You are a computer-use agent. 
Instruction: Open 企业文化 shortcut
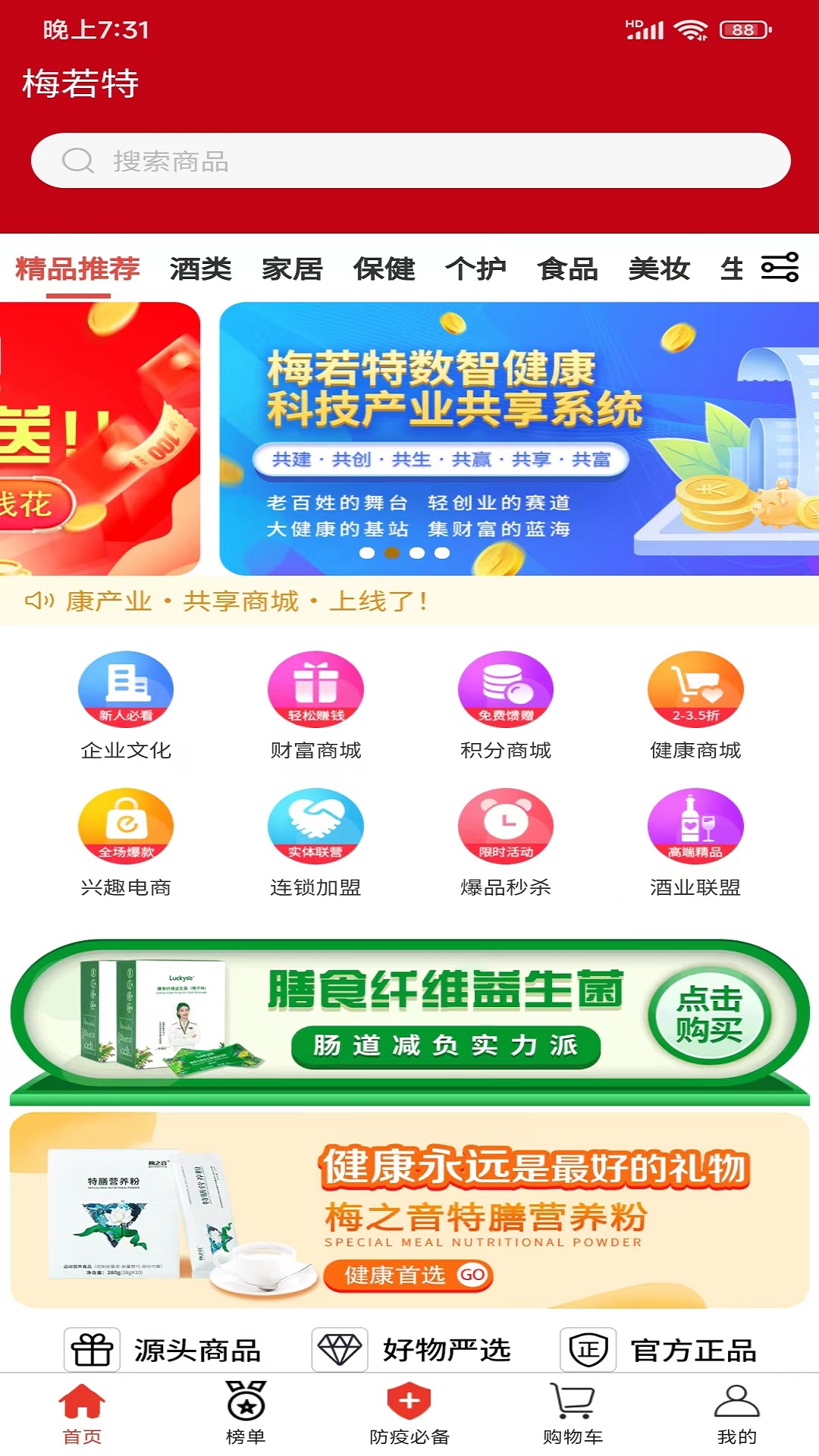pos(126,704)
